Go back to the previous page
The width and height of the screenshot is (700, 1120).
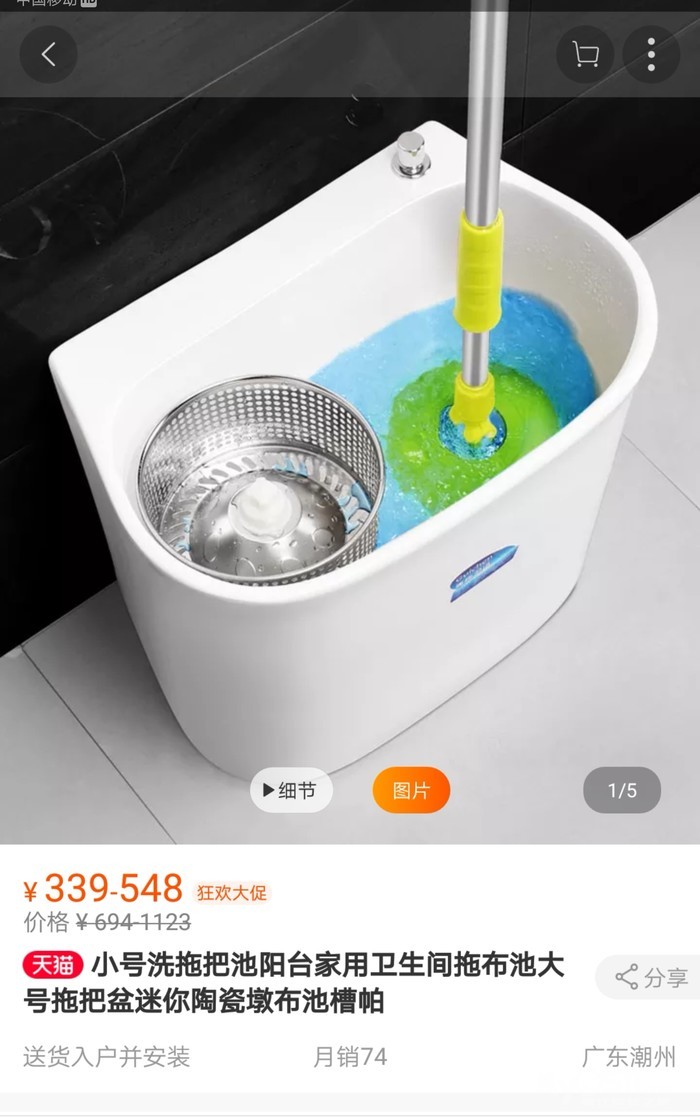tap(48, 55)
